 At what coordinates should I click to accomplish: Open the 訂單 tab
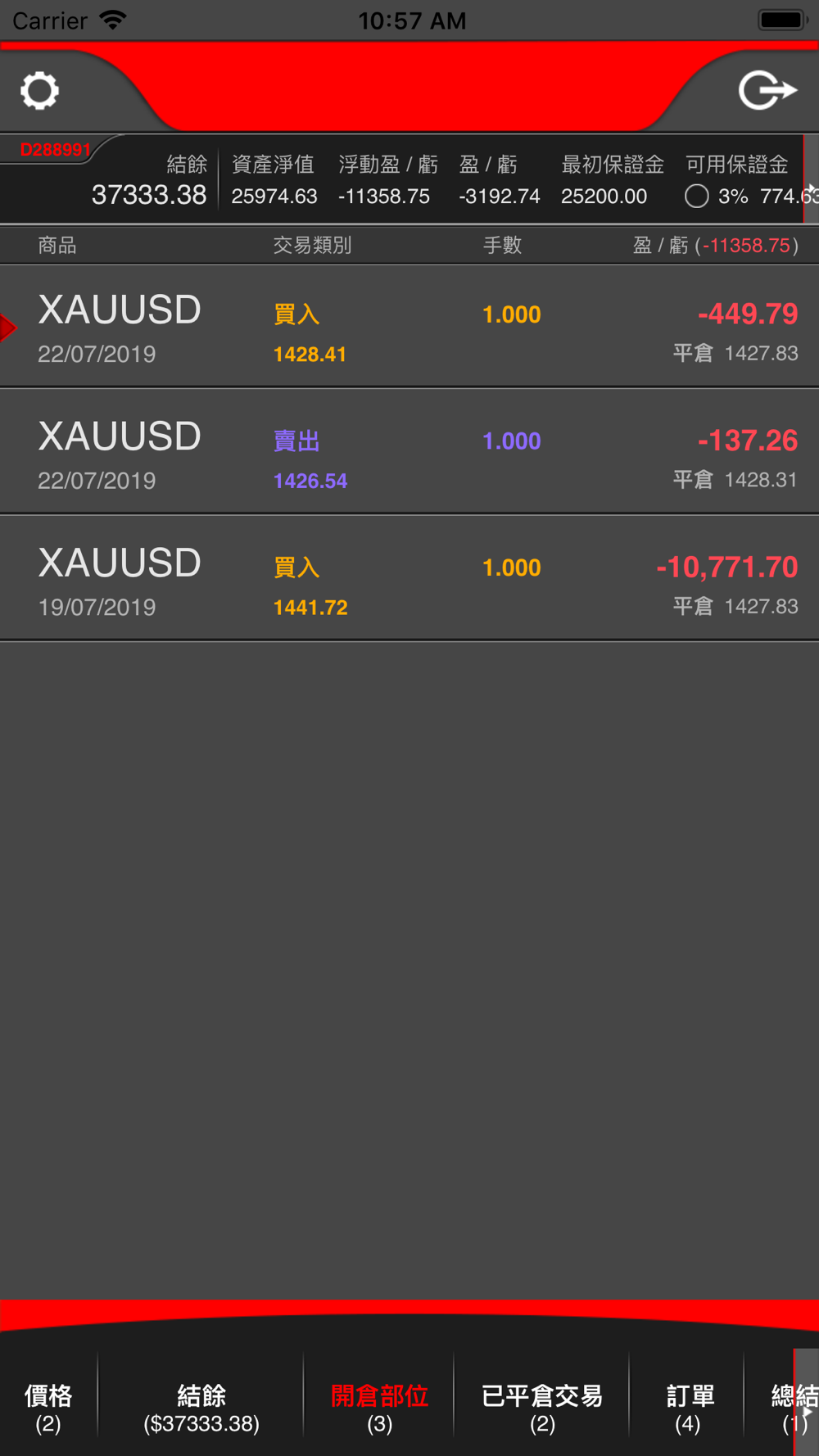[689, 1407]
